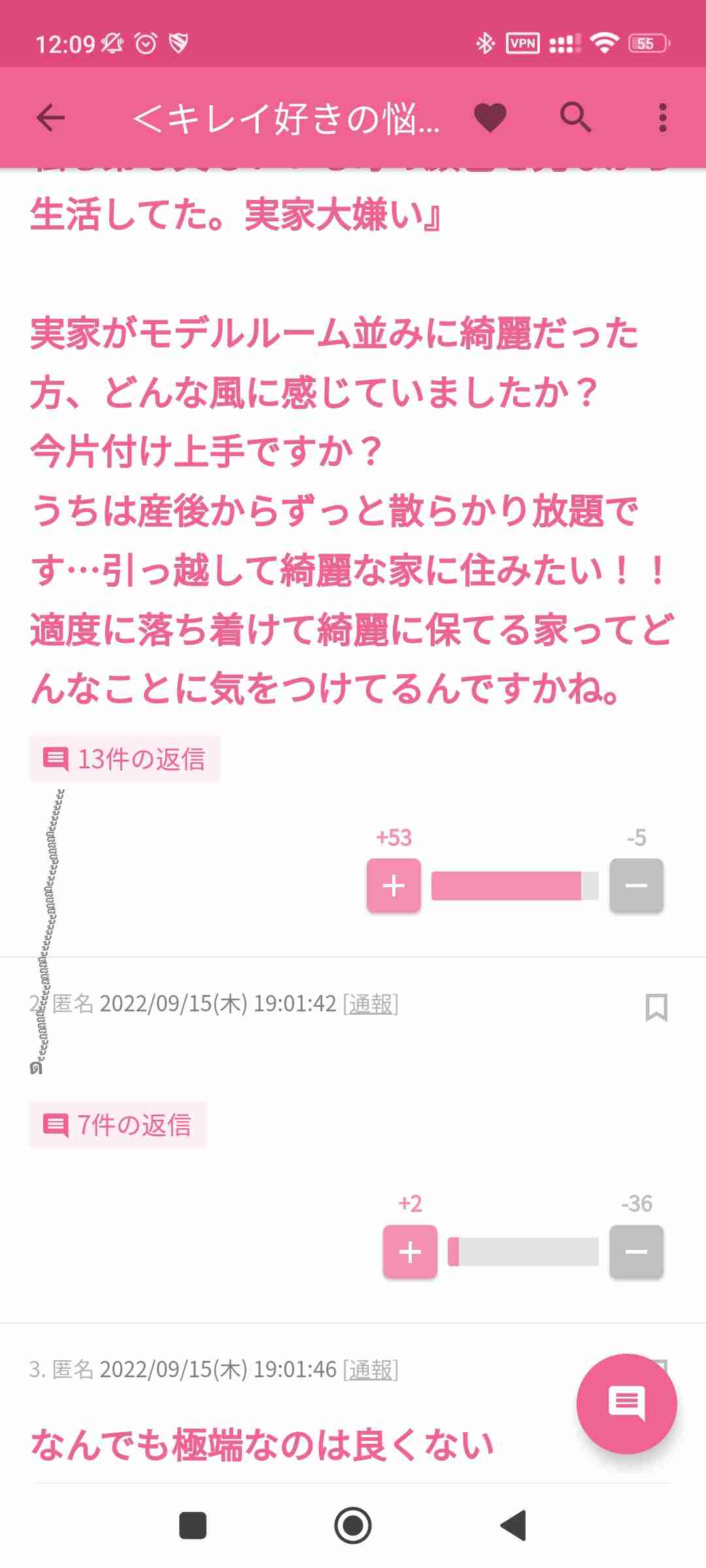Go back using the app bar arrow

point(51,118)
